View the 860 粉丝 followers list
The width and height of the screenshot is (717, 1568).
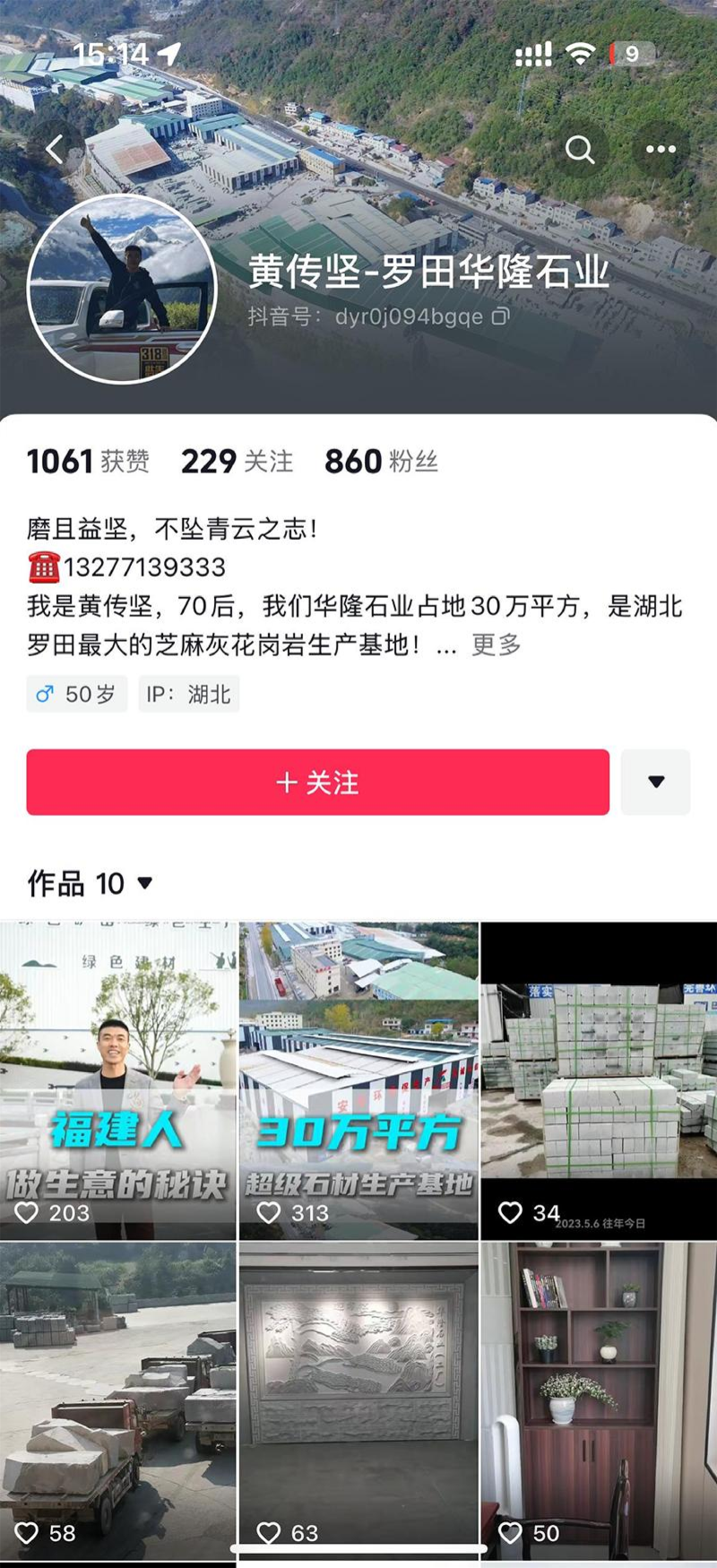pyautogui.click(x=381, y=462)
